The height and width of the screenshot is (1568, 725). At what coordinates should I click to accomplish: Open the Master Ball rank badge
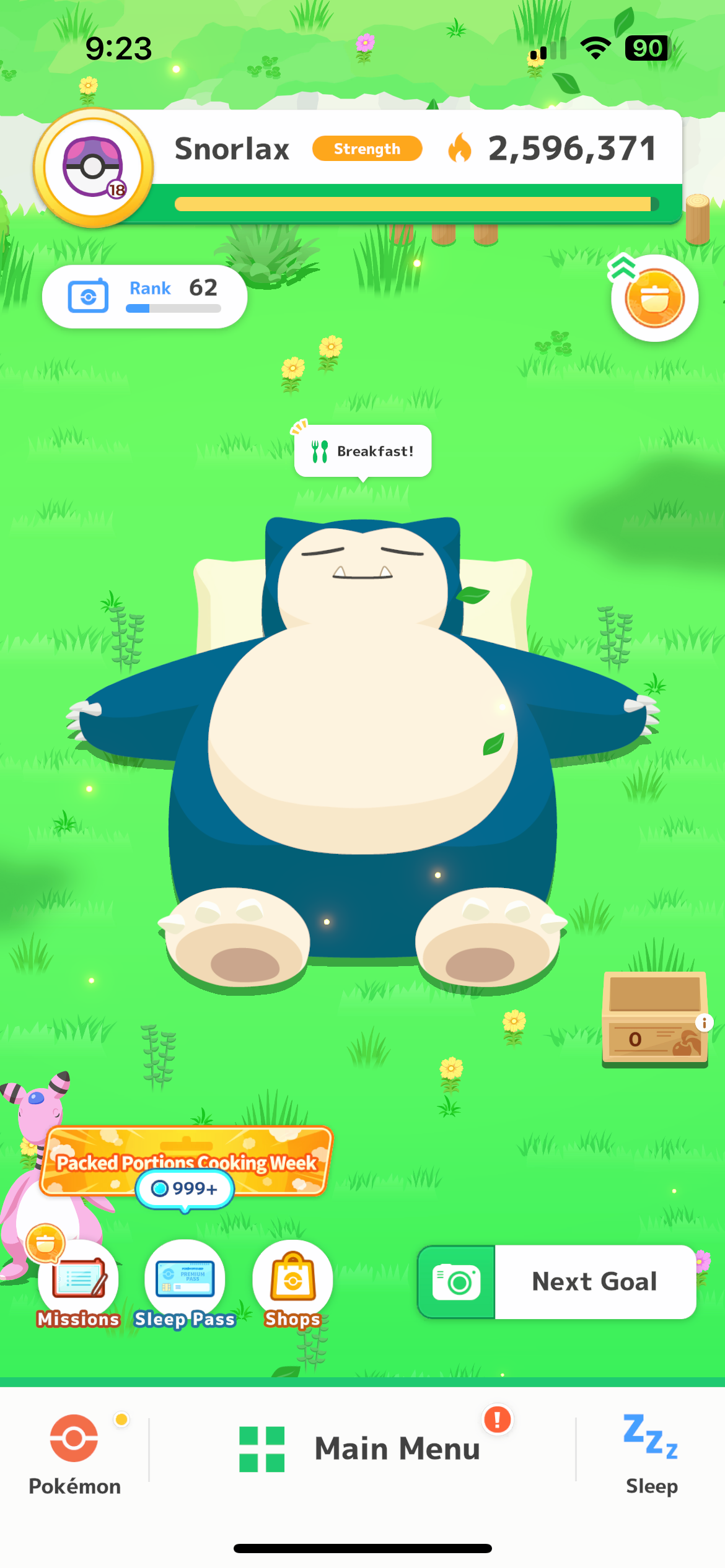pyautogui.click(x=93, y=167)
